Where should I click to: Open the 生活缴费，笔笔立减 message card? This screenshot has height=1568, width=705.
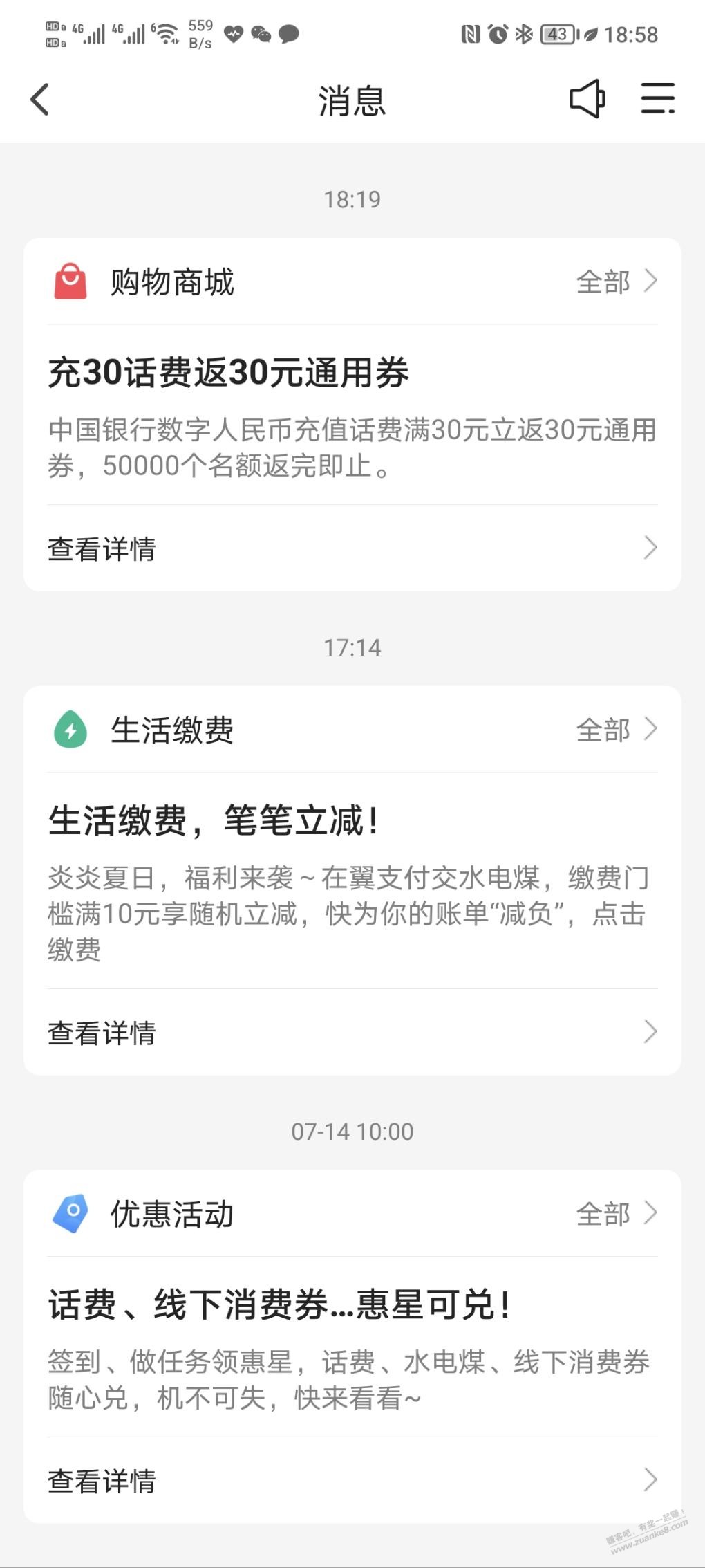pyautogui.click(x=352, y=881)
